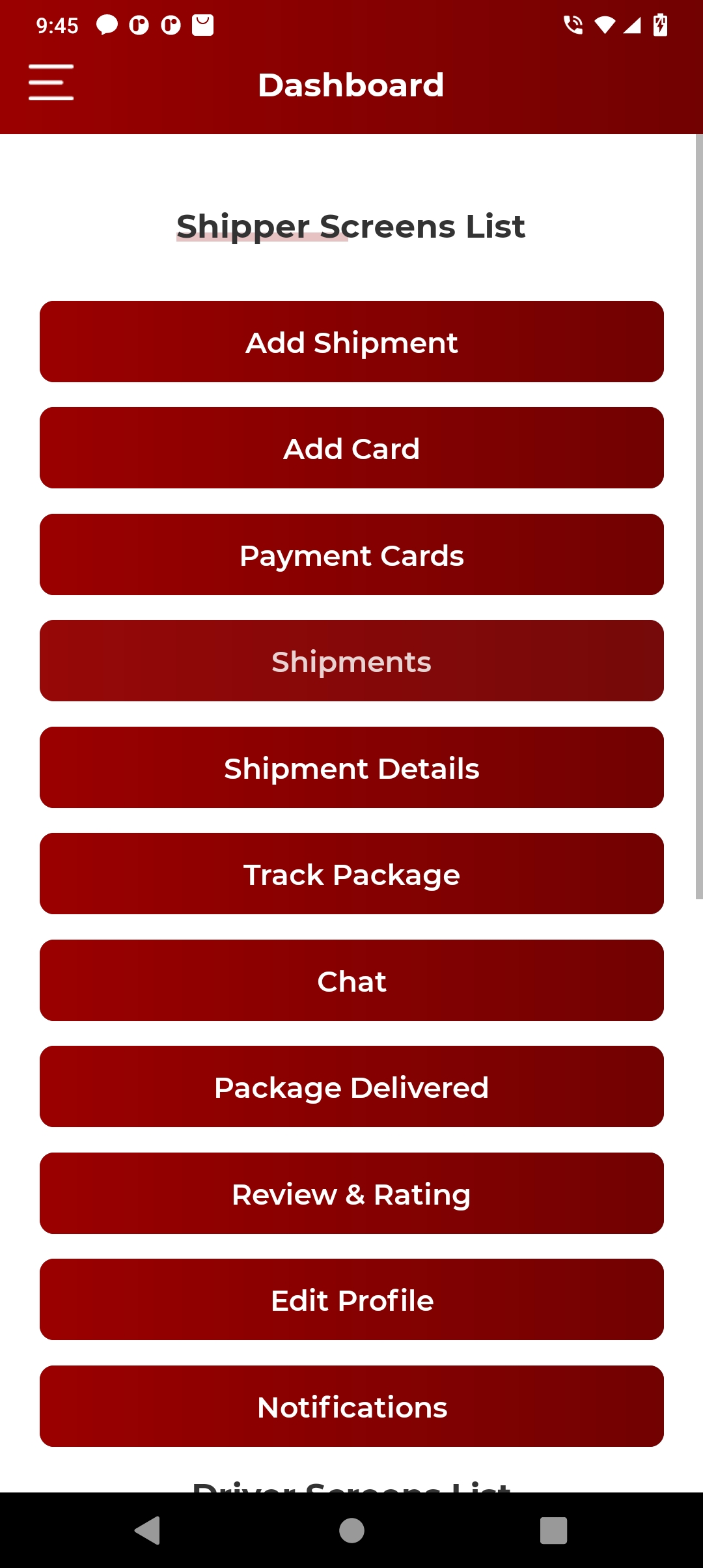Open Review & Rating screen
This screenshot has width=703, height=1568.
tap(351, 1194)
